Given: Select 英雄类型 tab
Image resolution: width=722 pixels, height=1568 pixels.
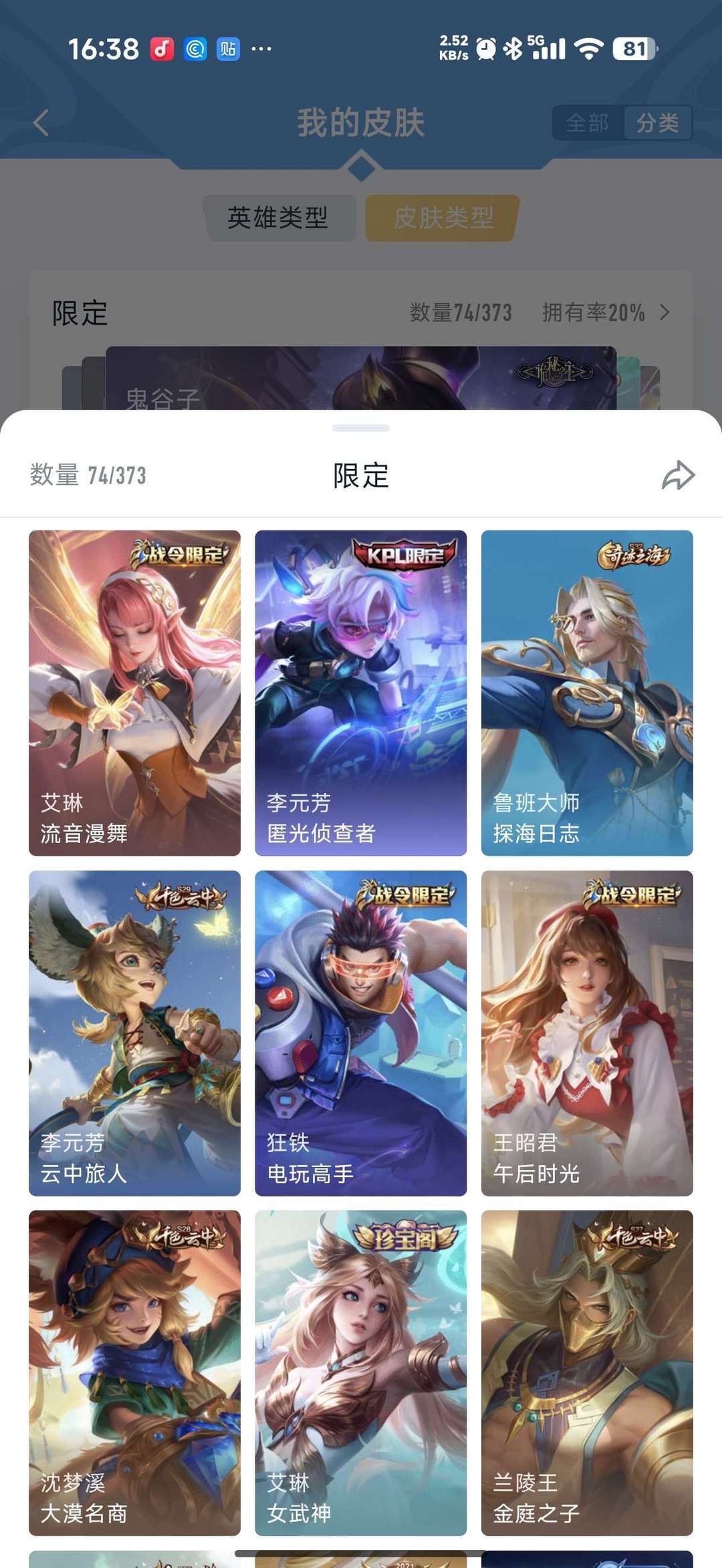Looking at the screenshot, I should pos(278,218).
